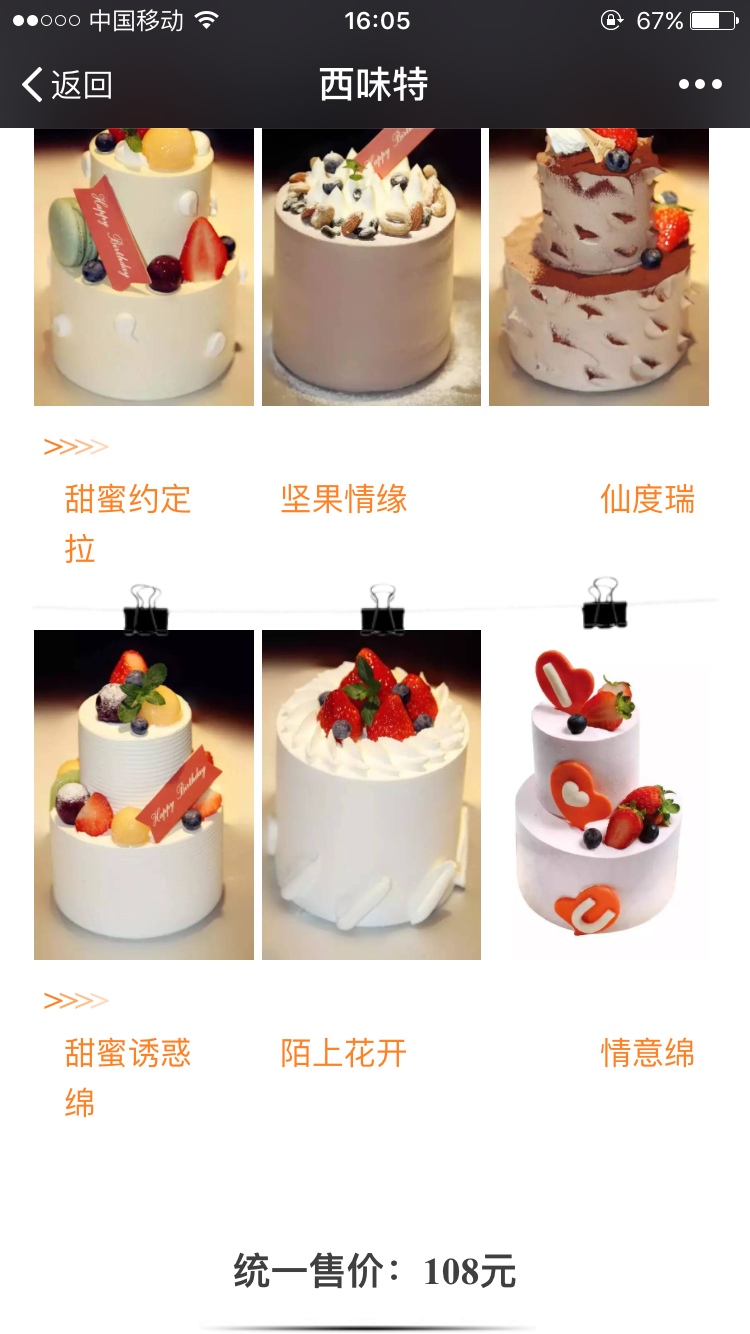Go back using the 返回 button

(66, 85)
